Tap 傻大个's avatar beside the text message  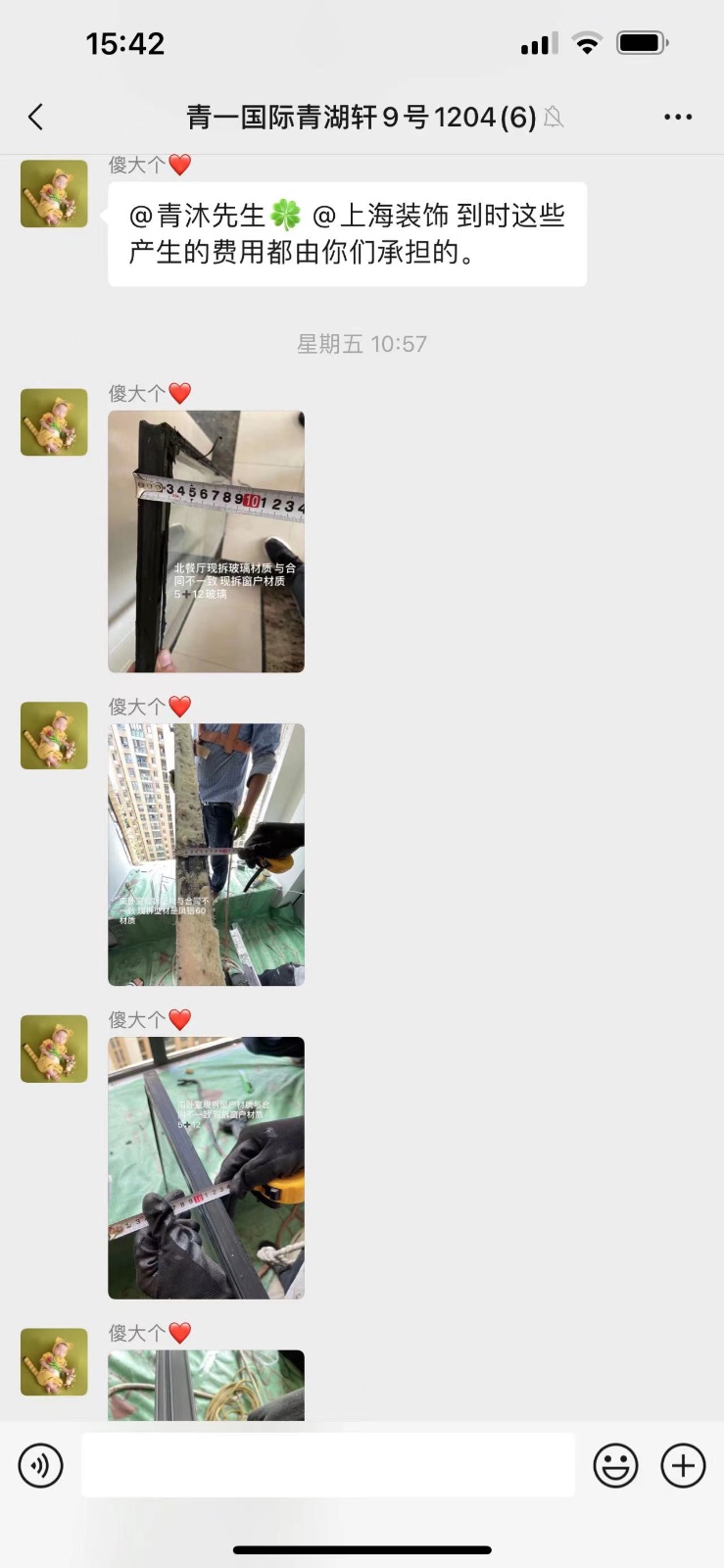pyautogui.click(x=54, y=195)
